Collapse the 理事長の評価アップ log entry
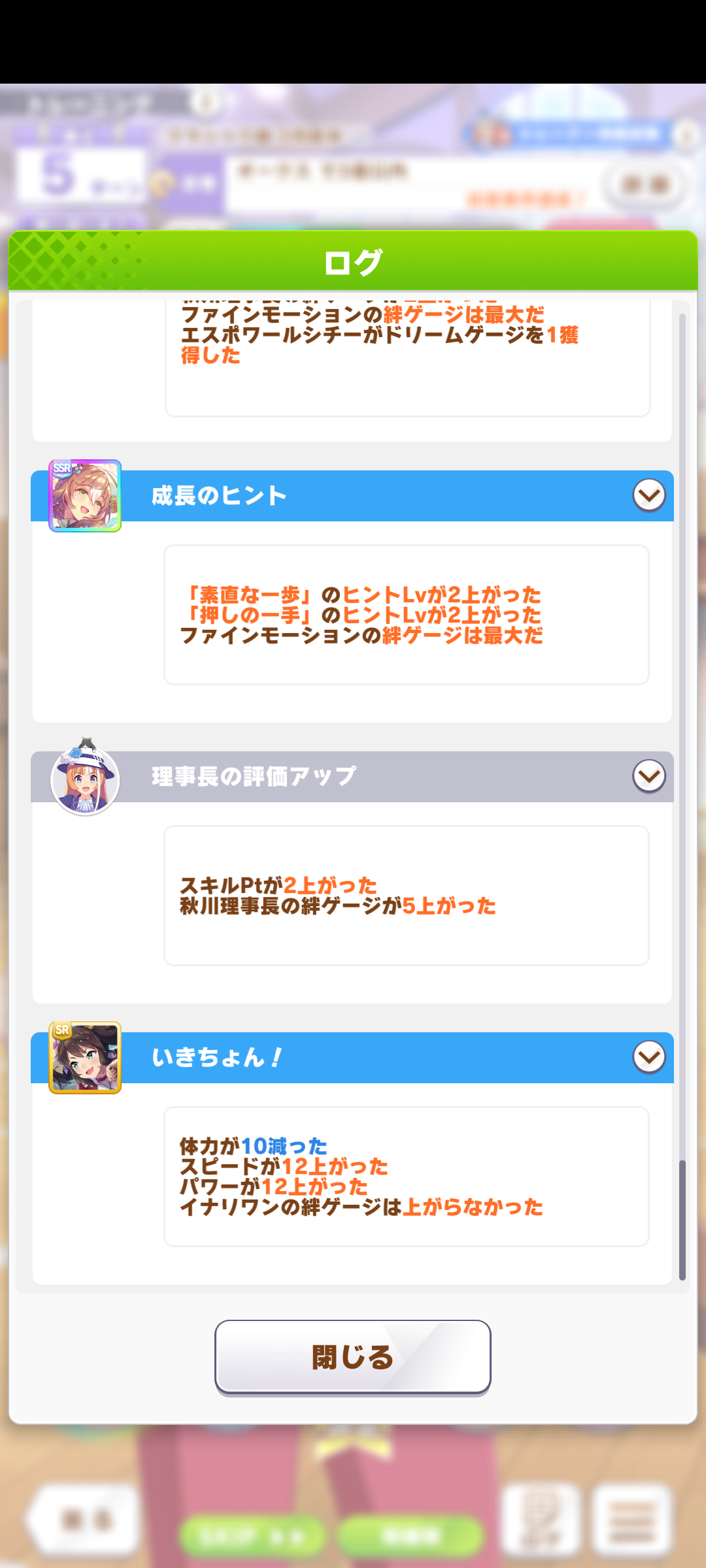The height and width of the screenshot is (1568, 706). pyautogui.click(x=648, y=776)
